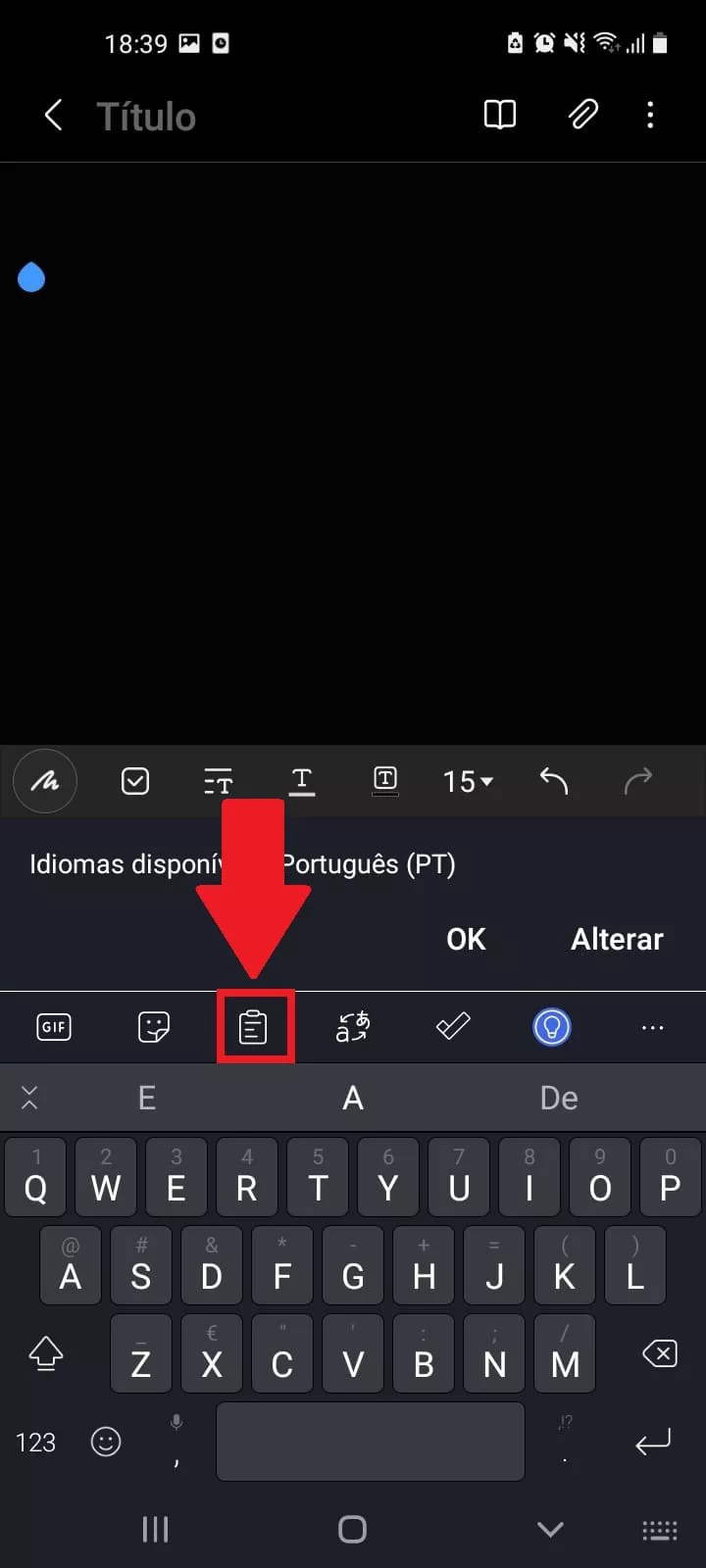Insert a checkbox in the note
This screenshot has height=1568, width=706.
point(135,781)
